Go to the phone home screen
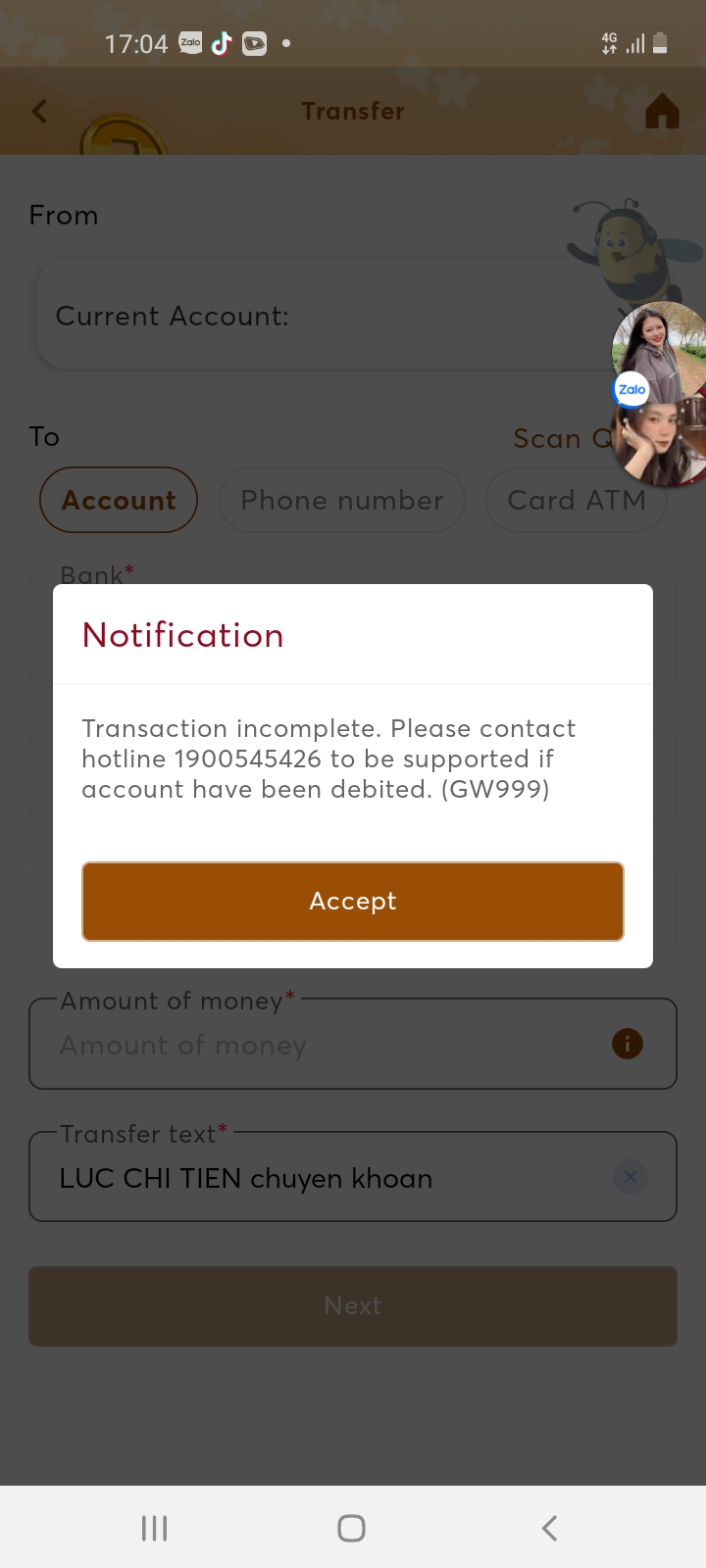706x1568 pixels. [x=352, y=1528]
